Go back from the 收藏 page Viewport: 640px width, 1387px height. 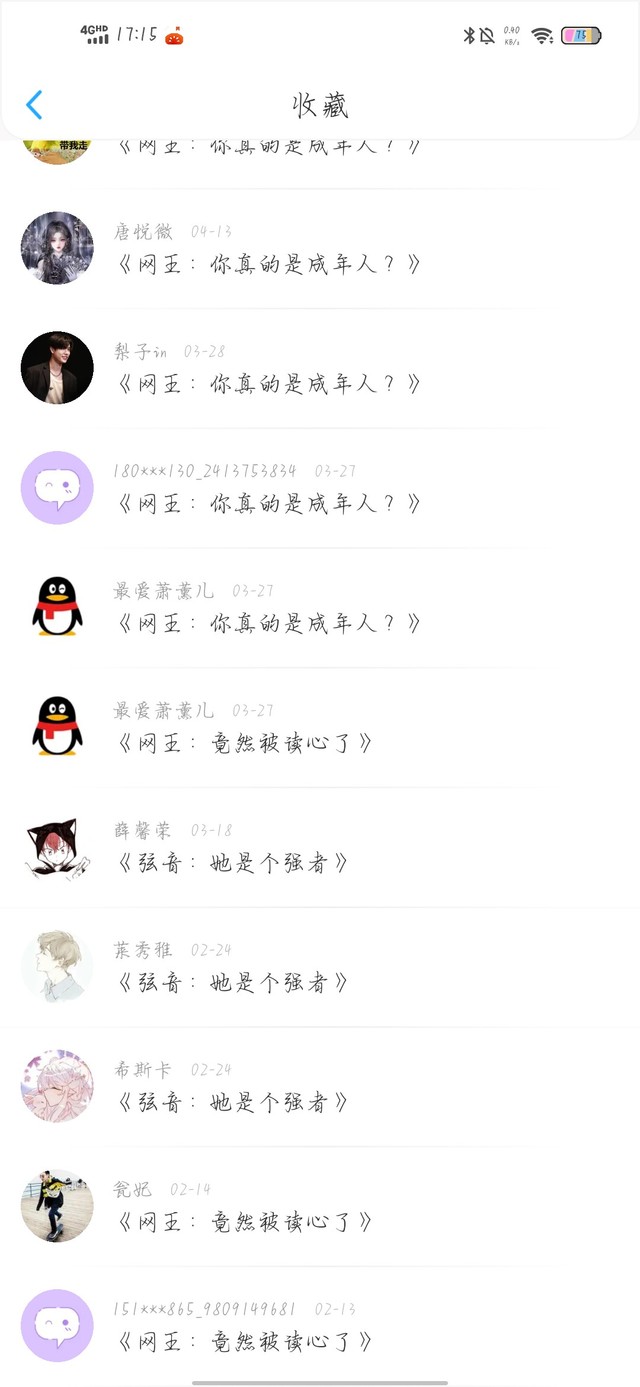(34, 105)
